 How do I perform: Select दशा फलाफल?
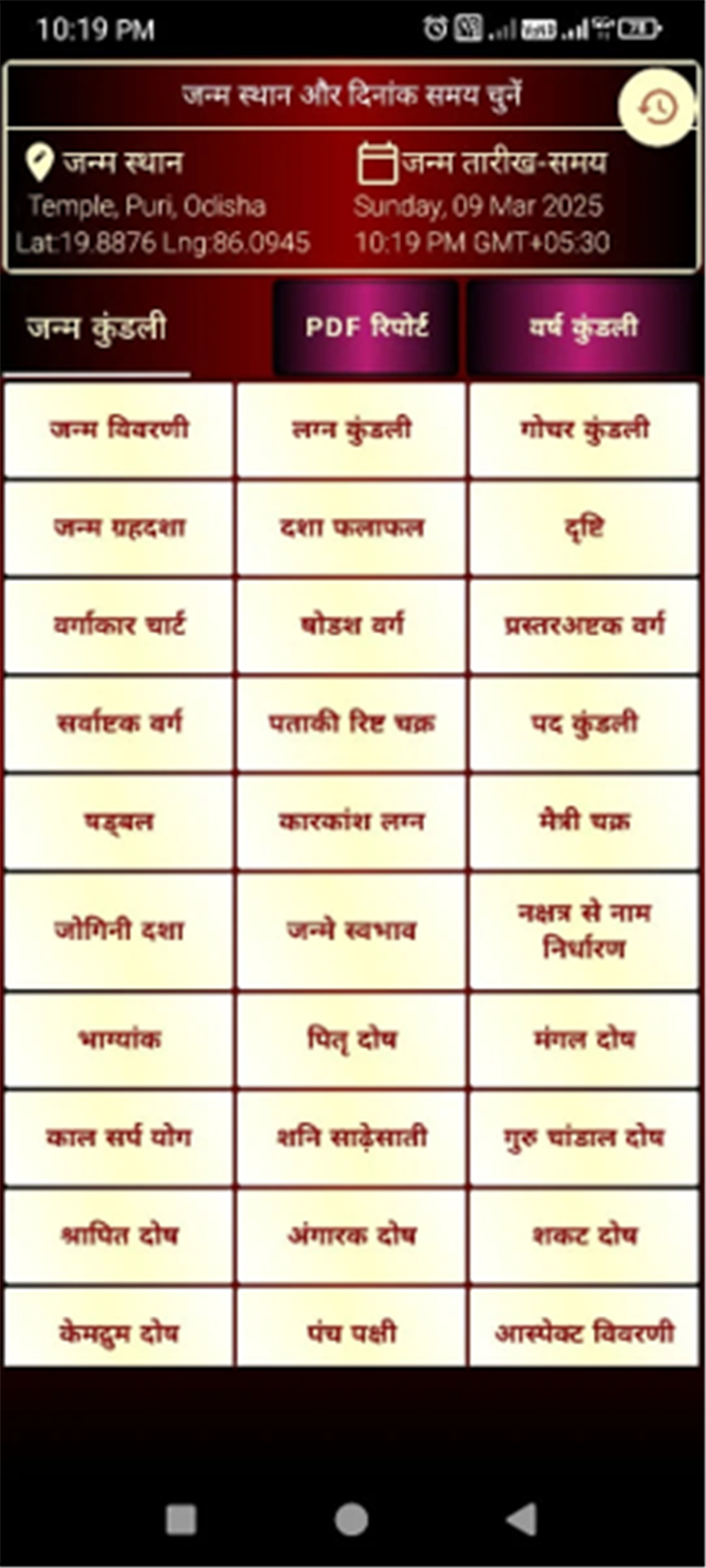click(351, 528)
